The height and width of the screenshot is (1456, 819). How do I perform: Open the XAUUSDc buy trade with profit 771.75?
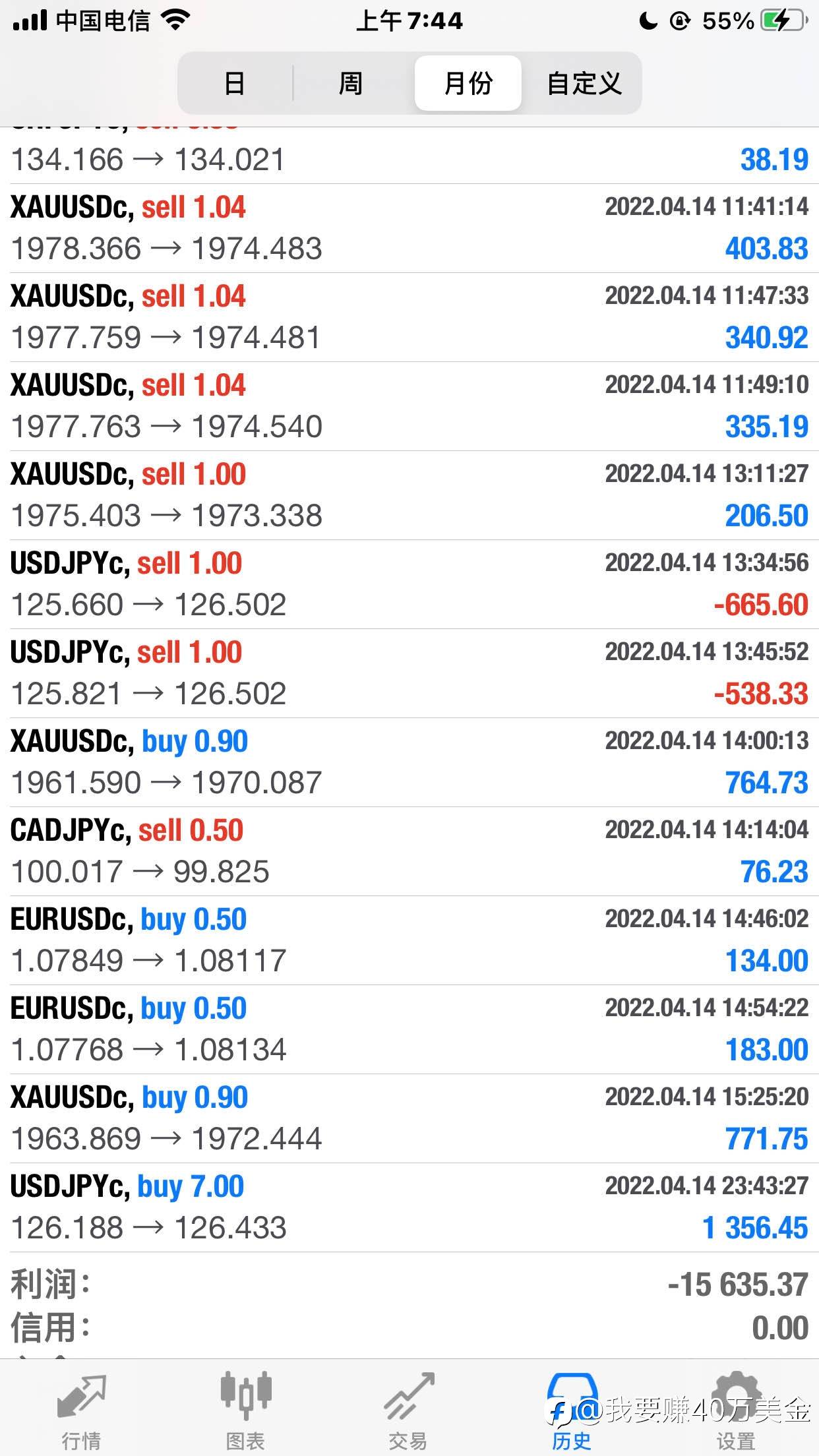[409, 1118]
